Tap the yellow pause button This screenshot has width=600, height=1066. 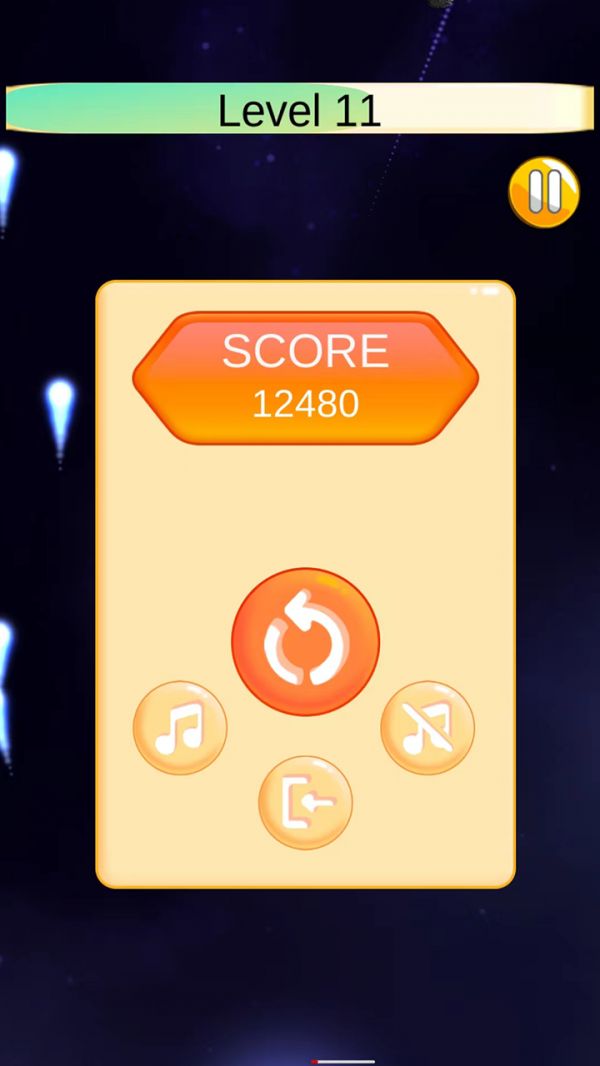(x=544, y=192)
